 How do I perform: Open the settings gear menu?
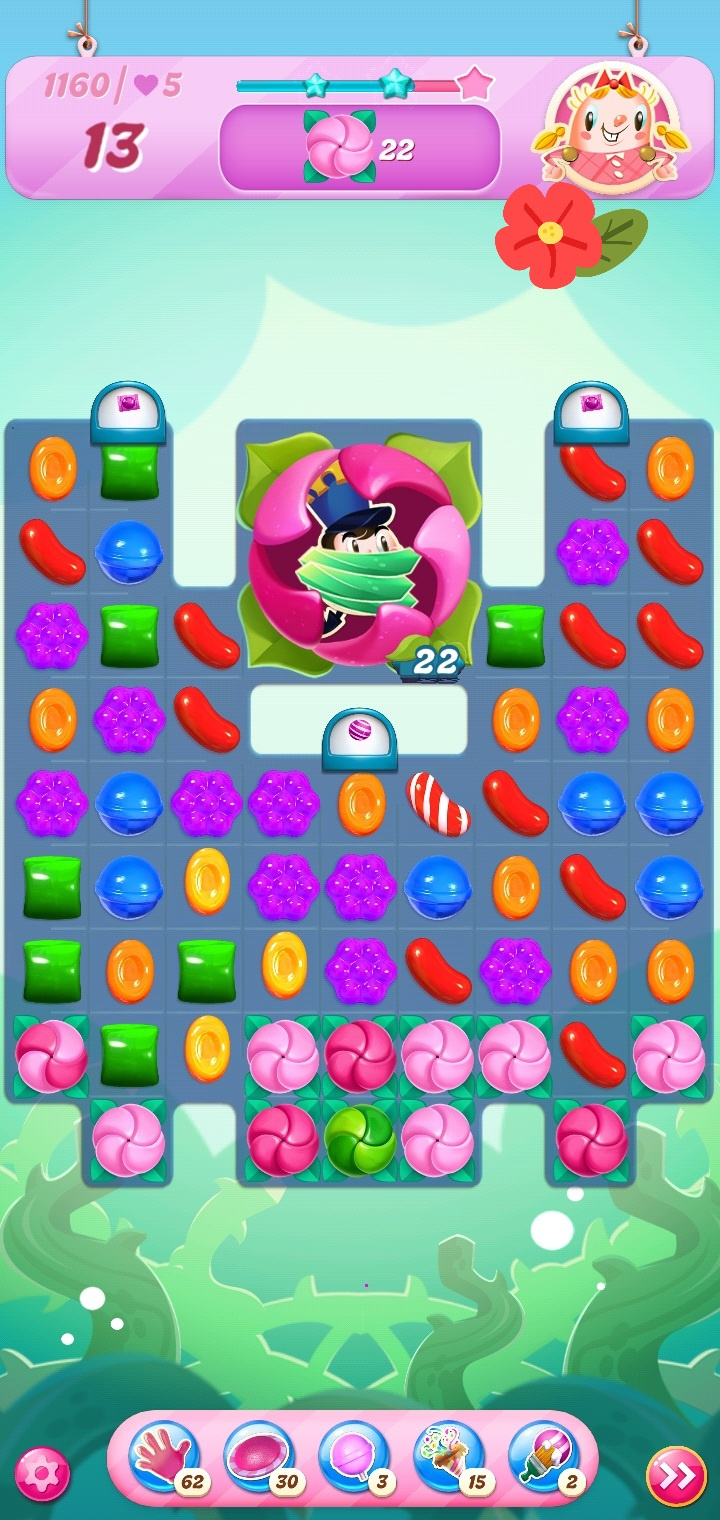tap(42, 1473)
